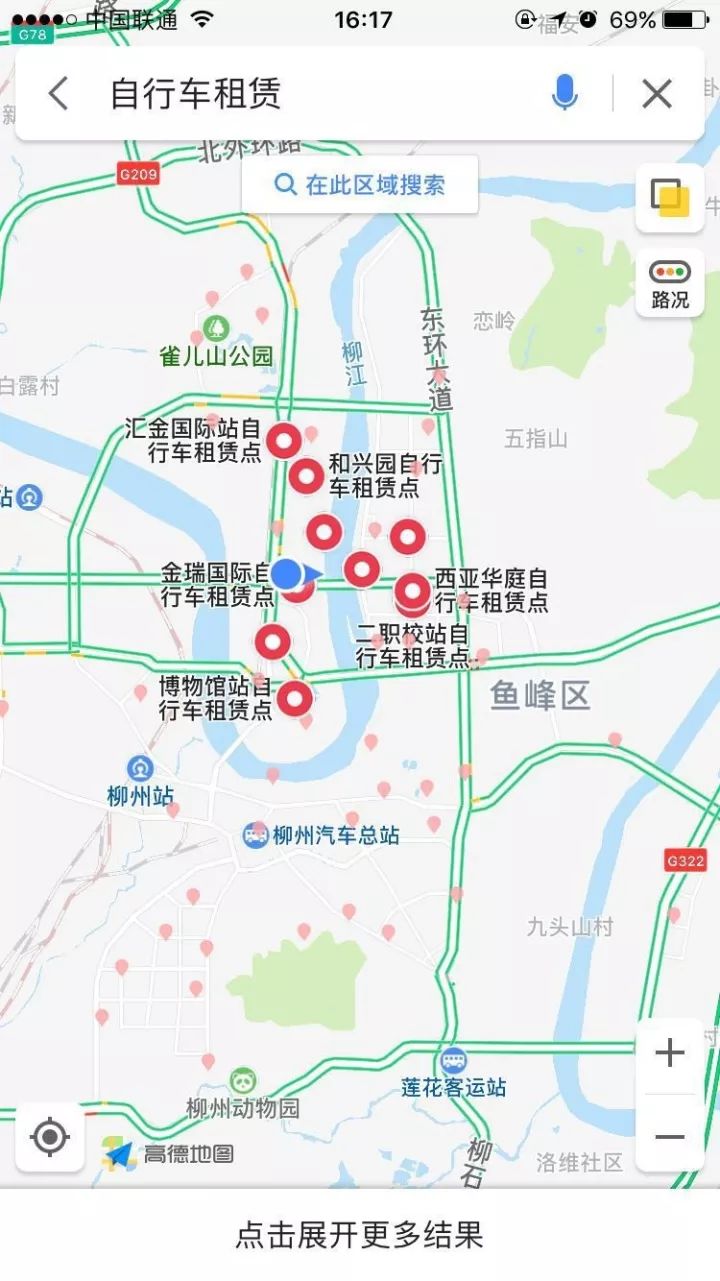Toggle the 路况 traffic overlay
The height and width of the screenshot is (1281, 720).
click(x=668, y=283)
